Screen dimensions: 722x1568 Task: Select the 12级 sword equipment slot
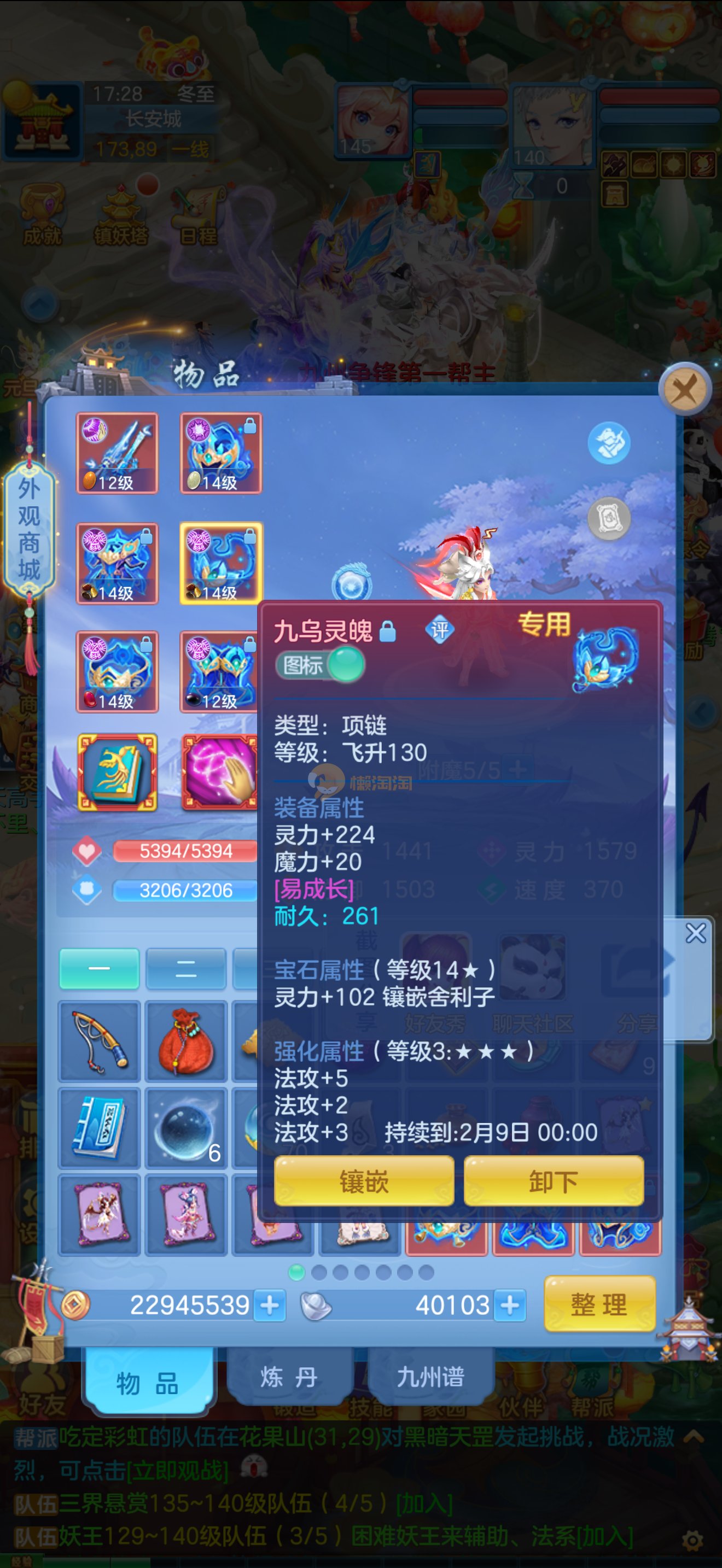tap(117, 453)
